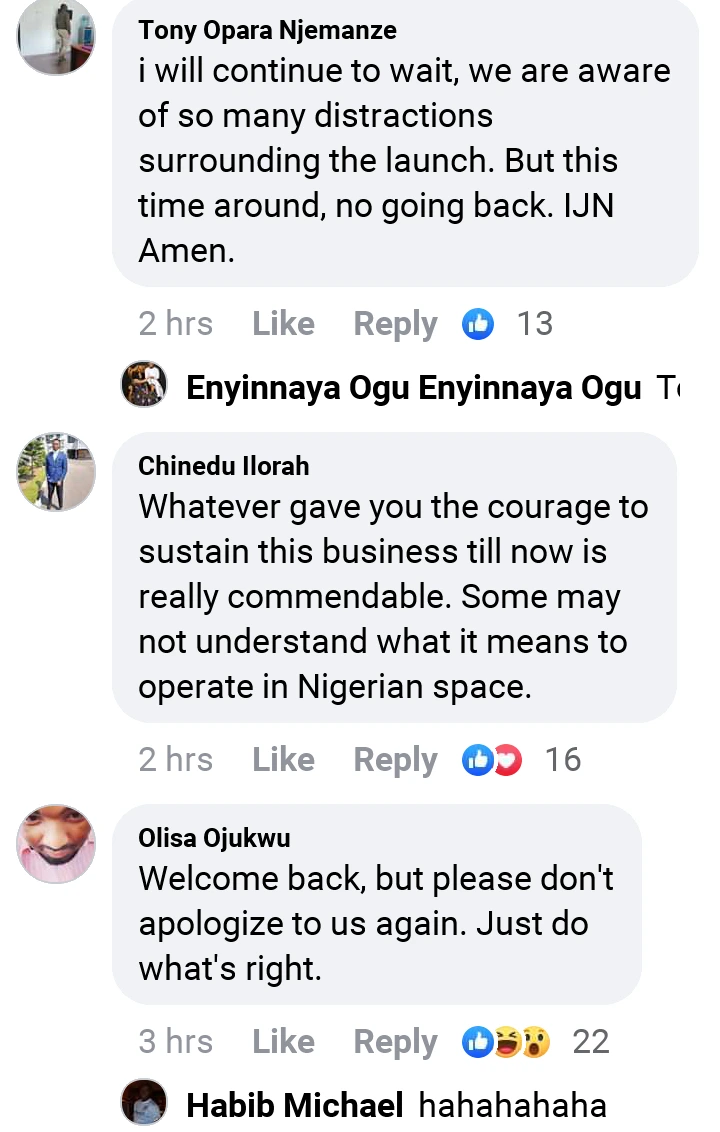Open Olisa Ojukwu's profile picture
Screen dimensions: 720x1132
(56, 844)
